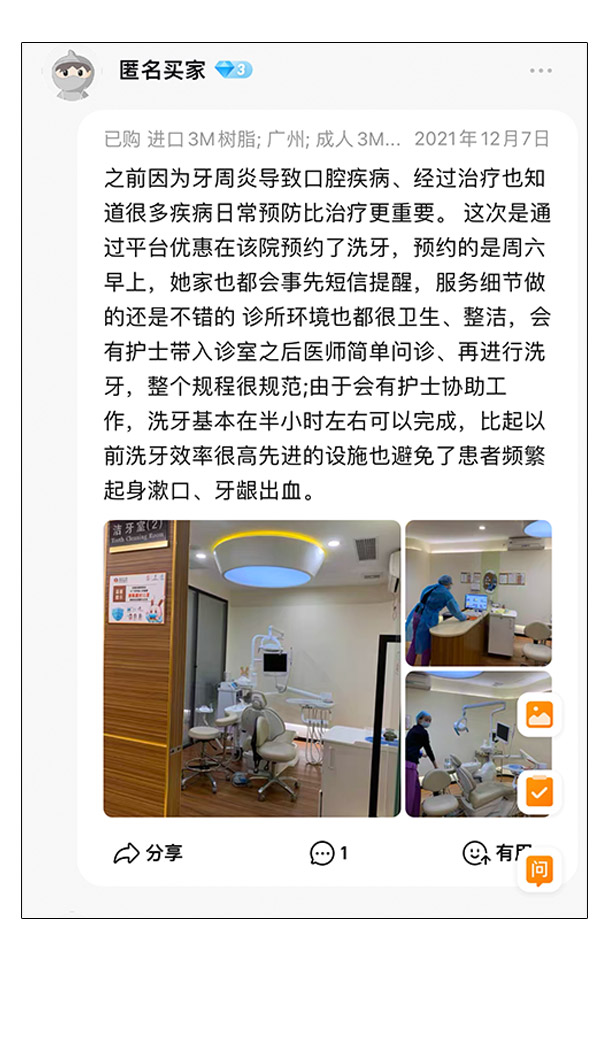Open the anonymous buyer's avatar
The image size is (609, 1062).
tap(74, 74)
